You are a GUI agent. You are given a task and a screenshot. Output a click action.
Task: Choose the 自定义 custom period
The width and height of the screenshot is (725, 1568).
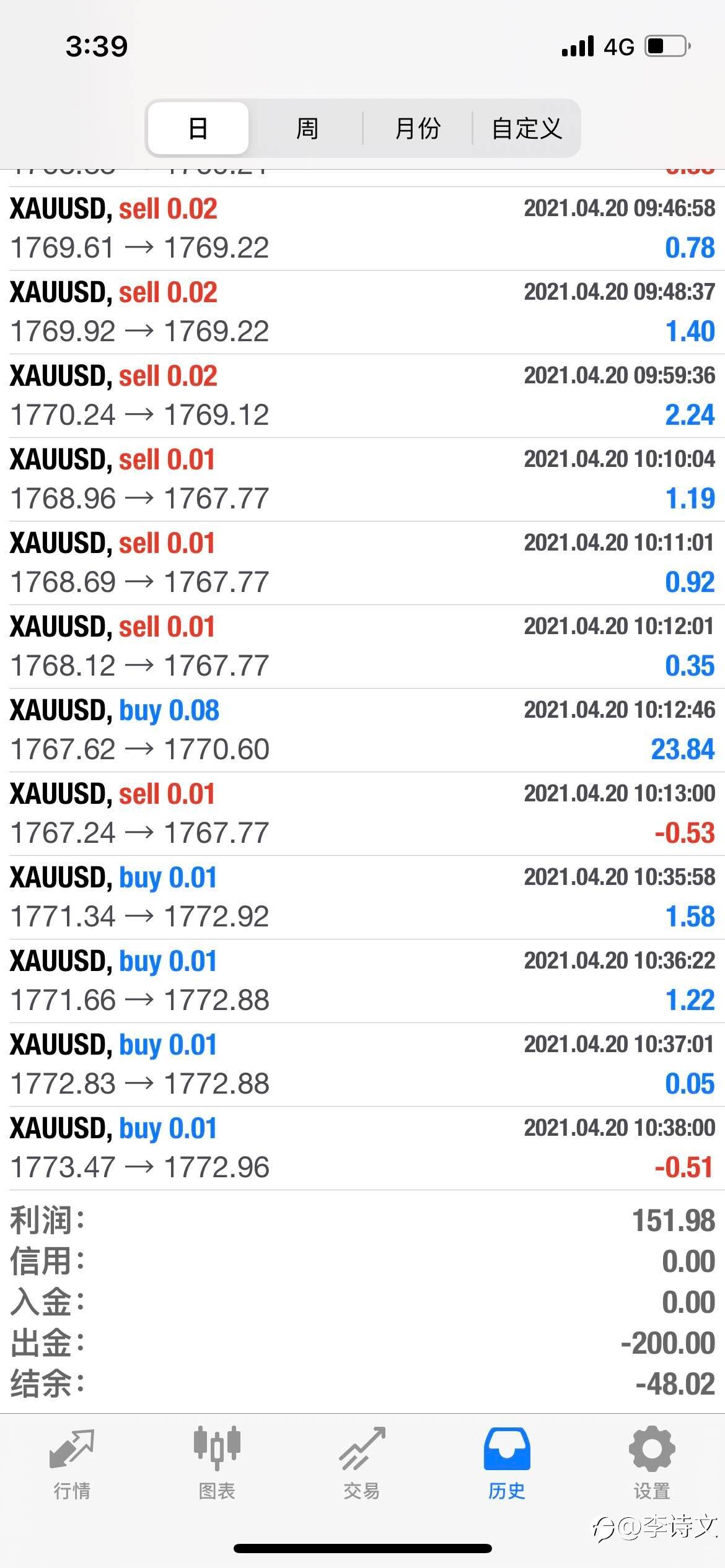527,128
